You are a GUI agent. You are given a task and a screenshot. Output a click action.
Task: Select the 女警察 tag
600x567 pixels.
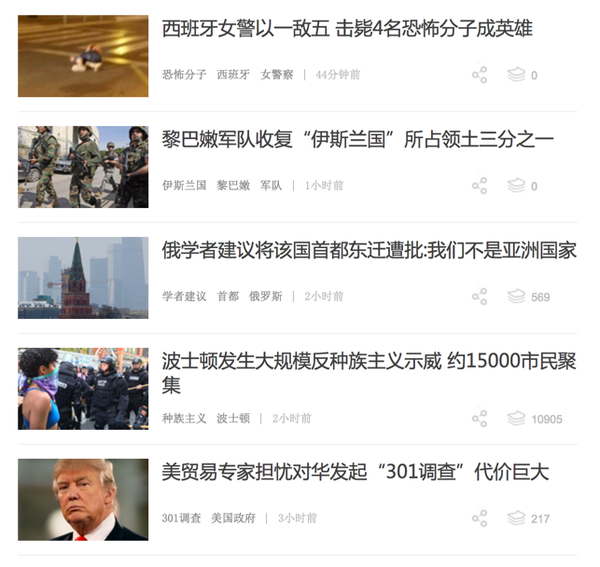277,75
